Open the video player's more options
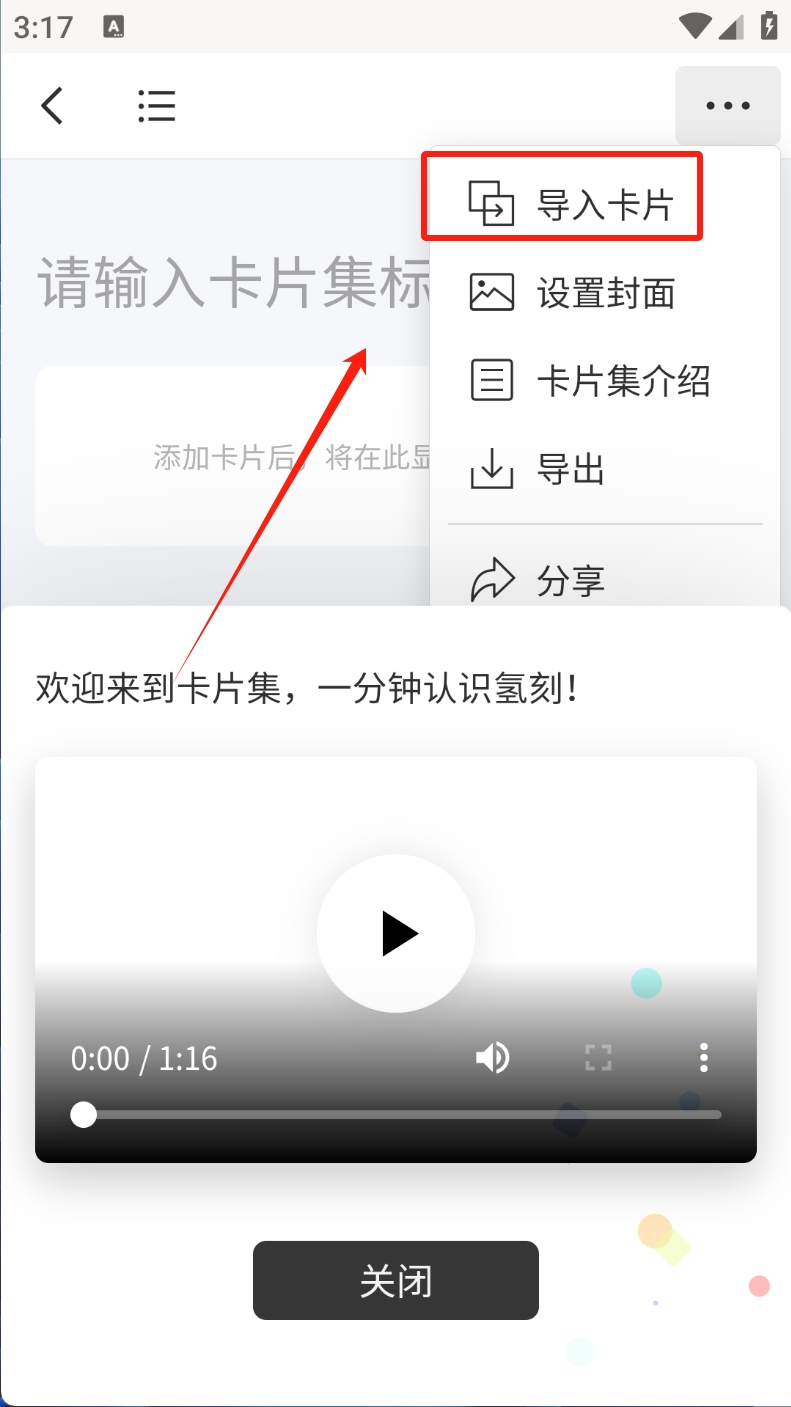This screenshot has width=791, height=1407. [704, 1057]
